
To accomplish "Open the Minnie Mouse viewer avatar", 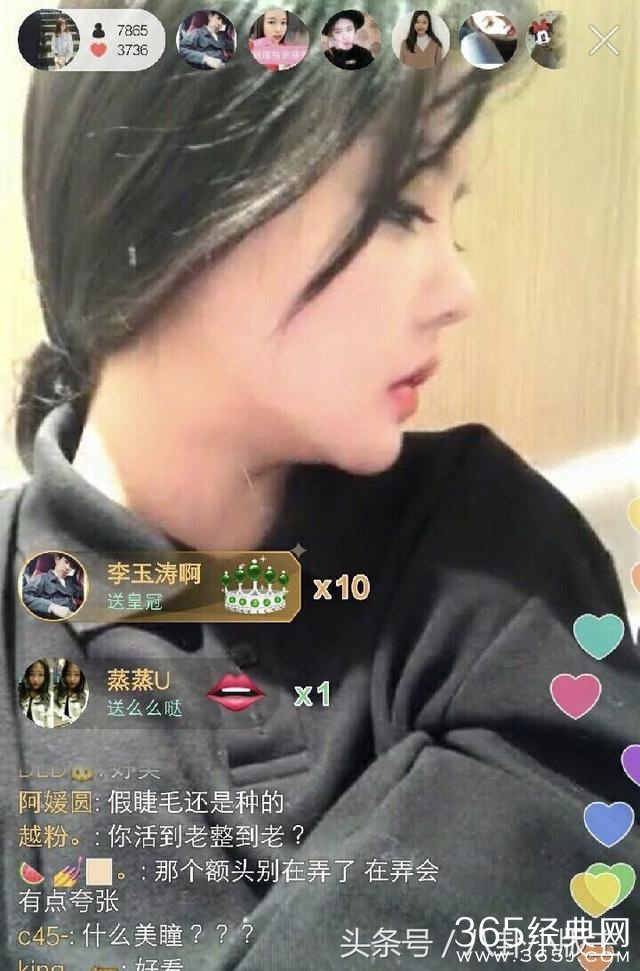I will pyautogui.click(x=548, y=40).
